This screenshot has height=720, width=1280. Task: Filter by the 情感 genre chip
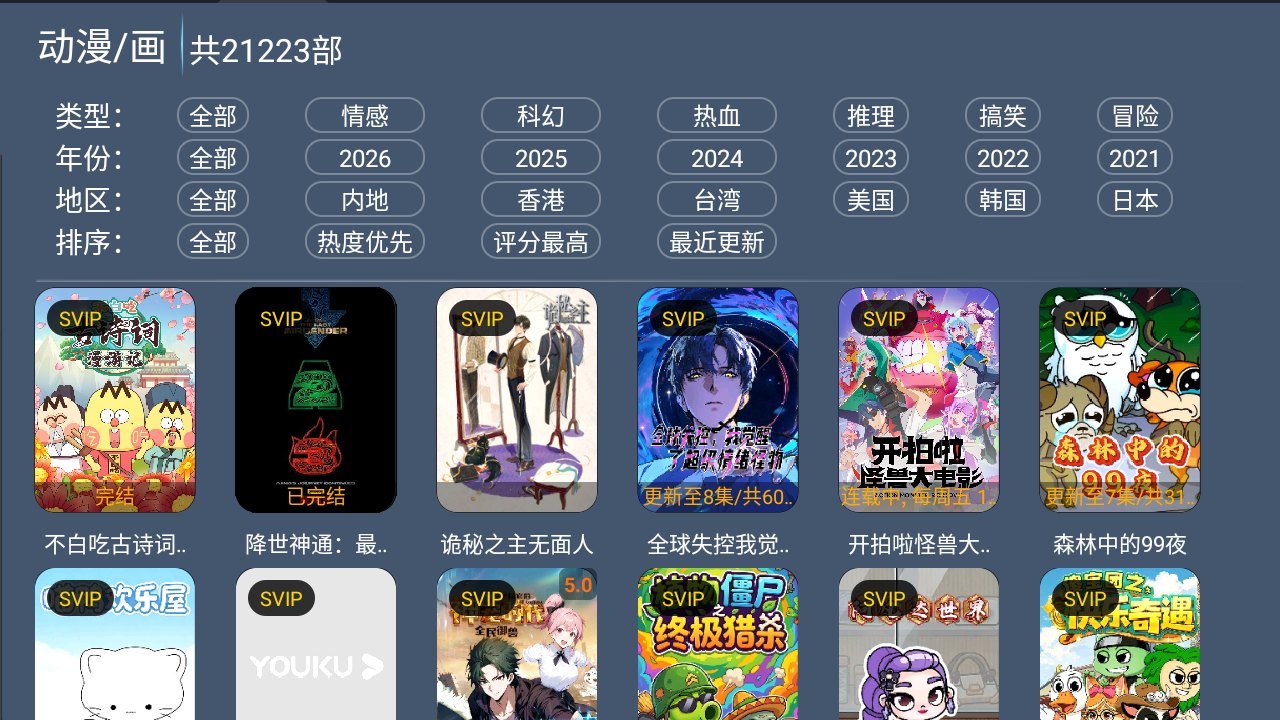(364, 116)
